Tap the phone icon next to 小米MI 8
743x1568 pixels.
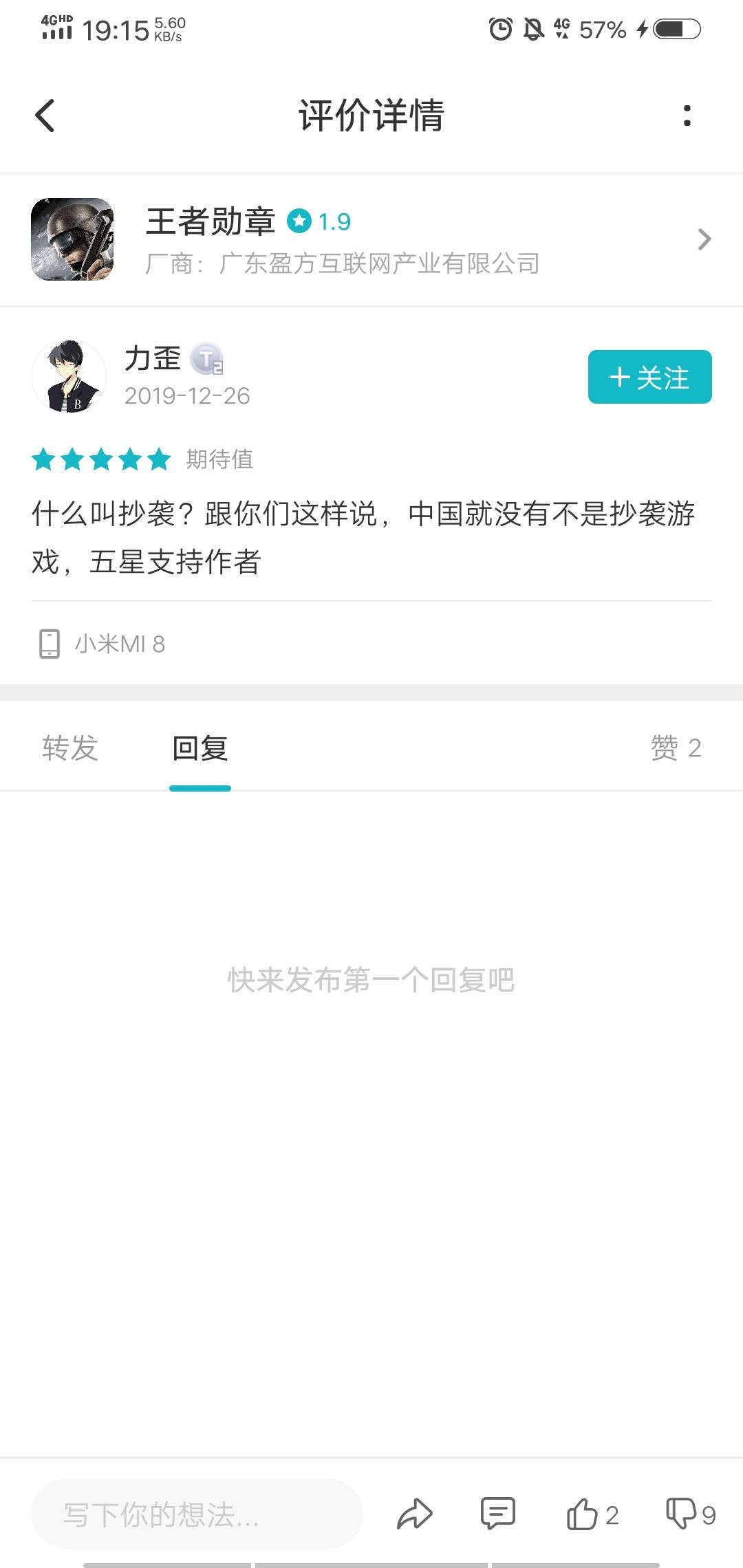click(47, 643)
